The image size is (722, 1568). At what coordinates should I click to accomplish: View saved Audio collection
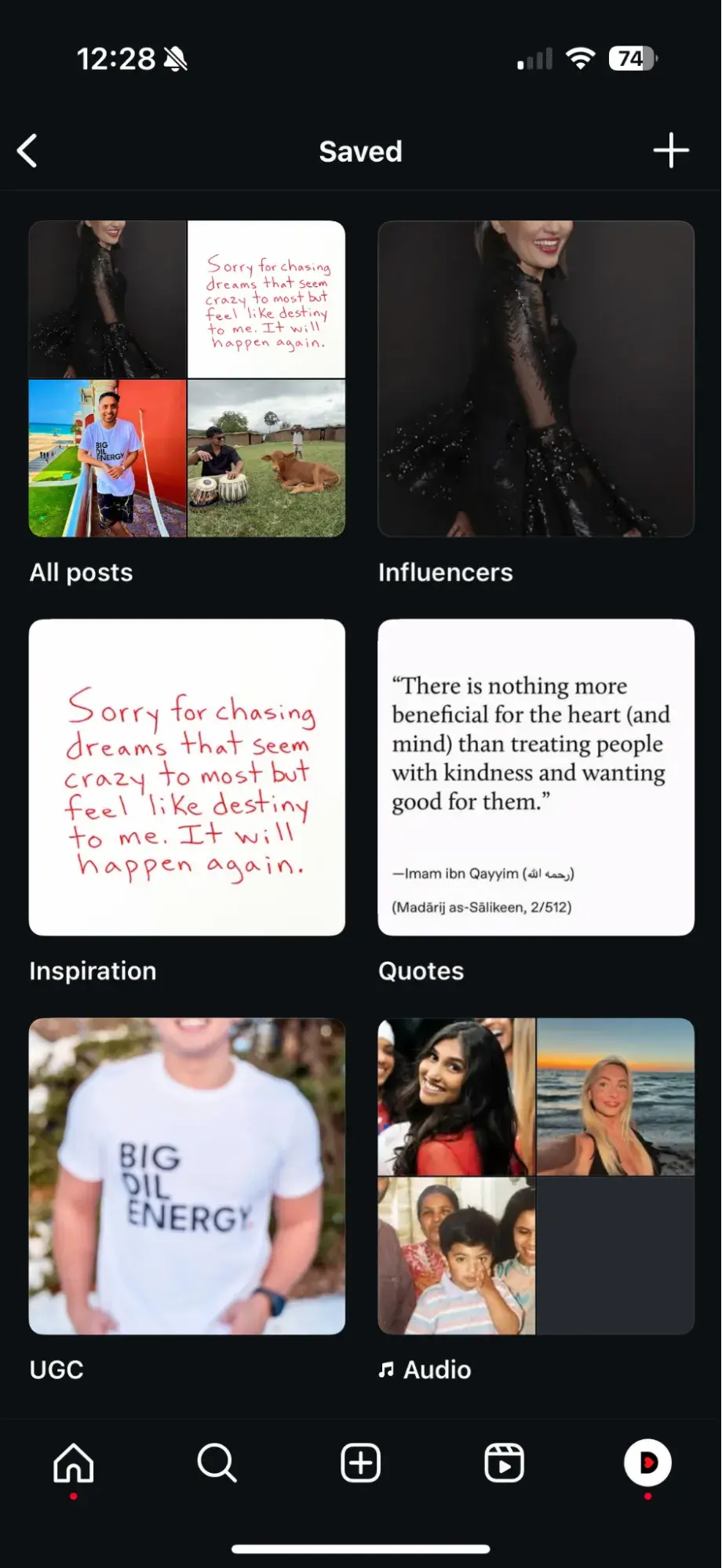[x=536, y=1176]
